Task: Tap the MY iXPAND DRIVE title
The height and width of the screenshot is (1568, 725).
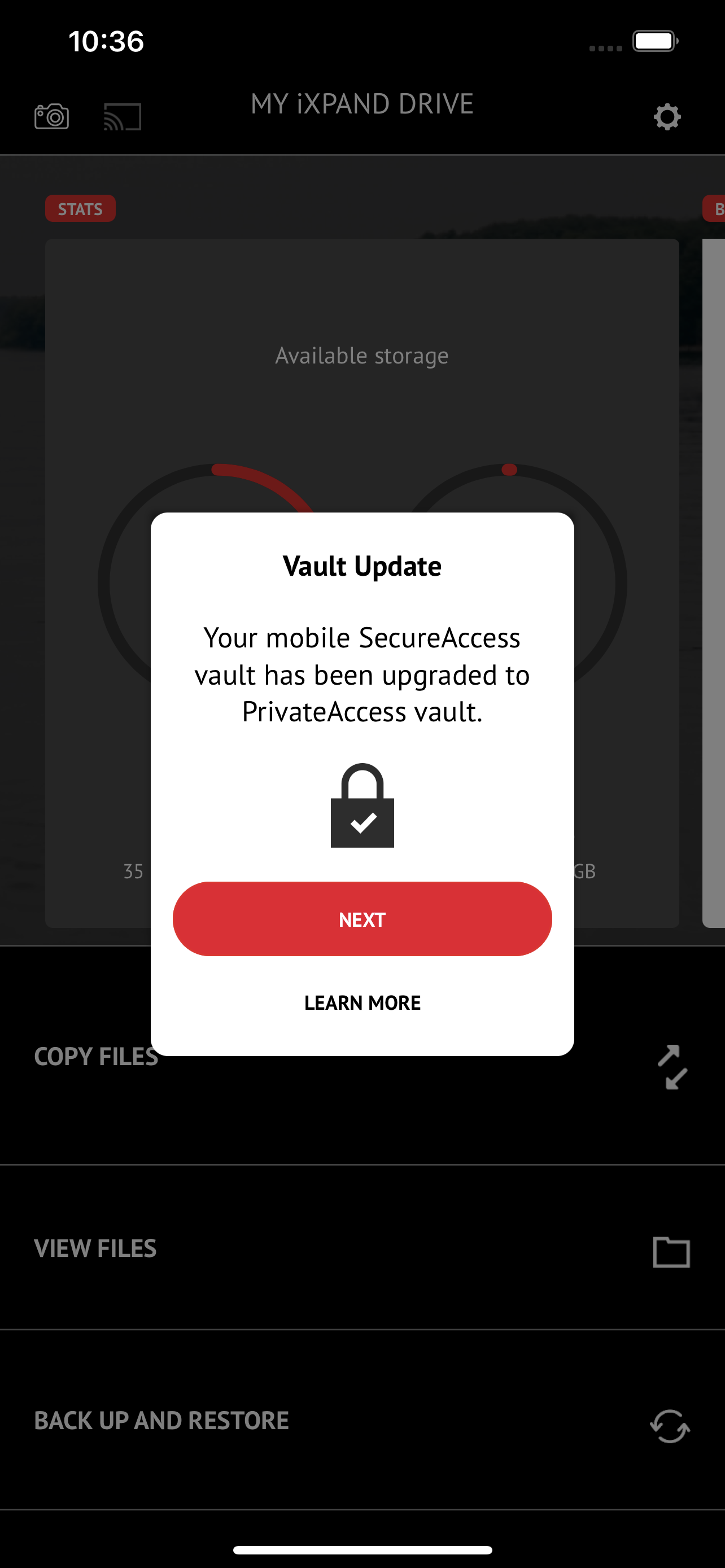Action: click(x=362, y=104)
